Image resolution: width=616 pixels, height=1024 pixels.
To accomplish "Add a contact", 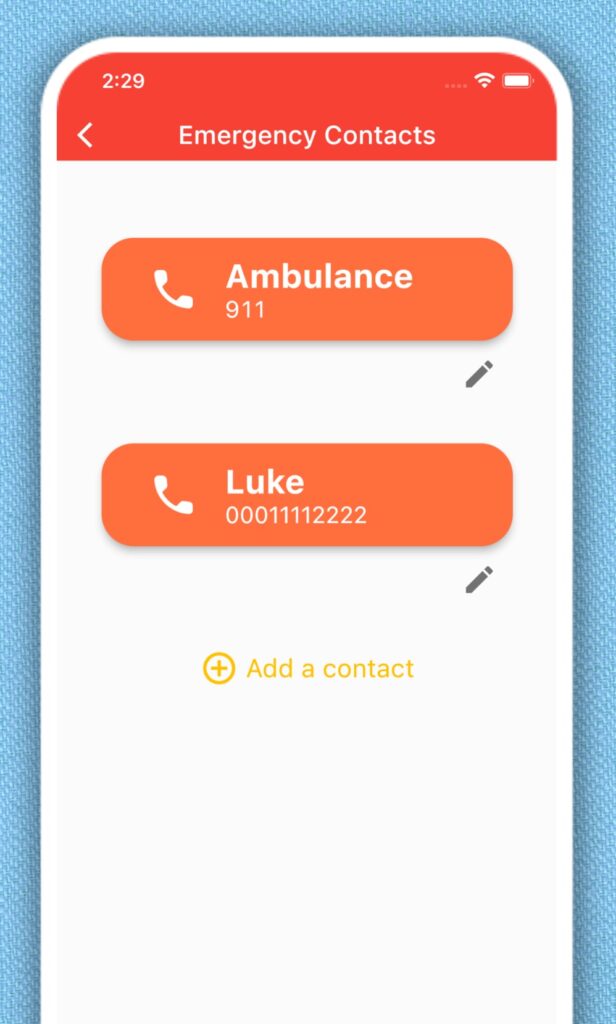I will pyautogui.click(x=308, y=669).
